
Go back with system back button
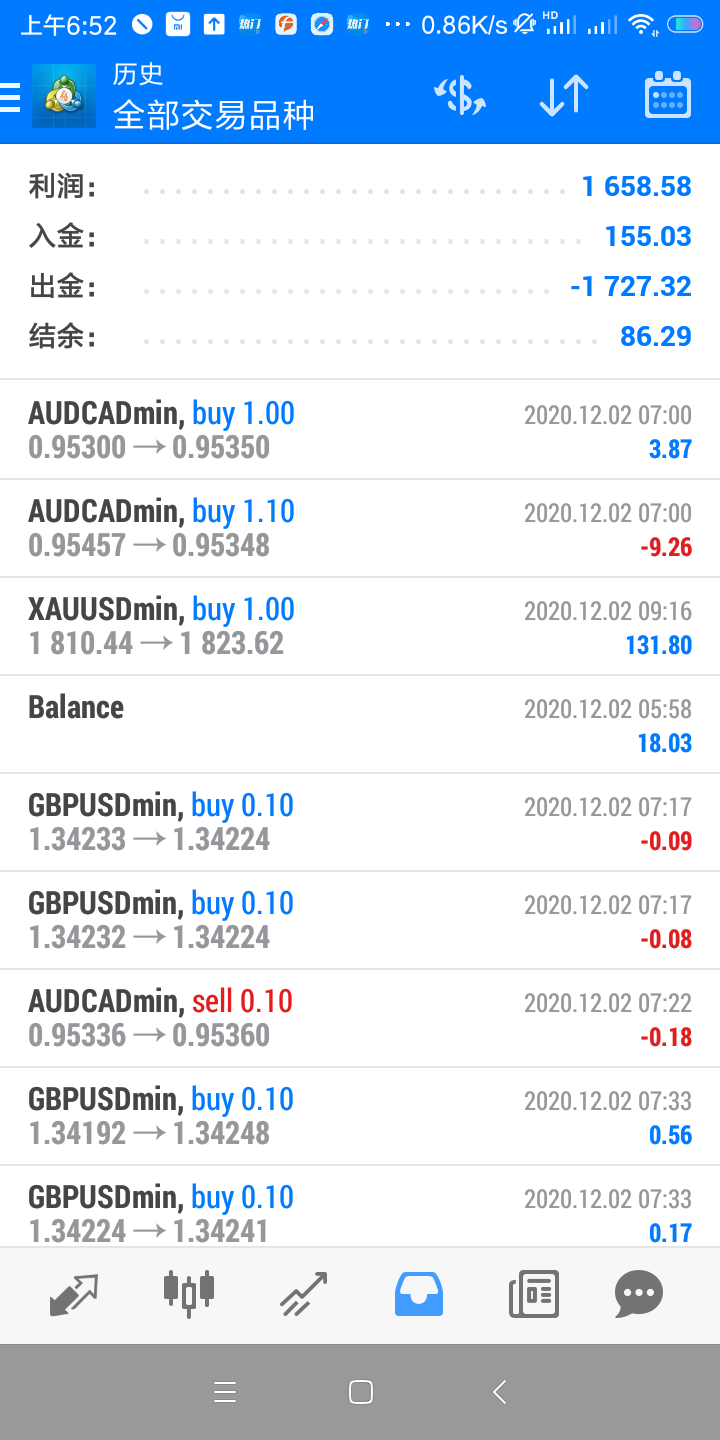500,1392
